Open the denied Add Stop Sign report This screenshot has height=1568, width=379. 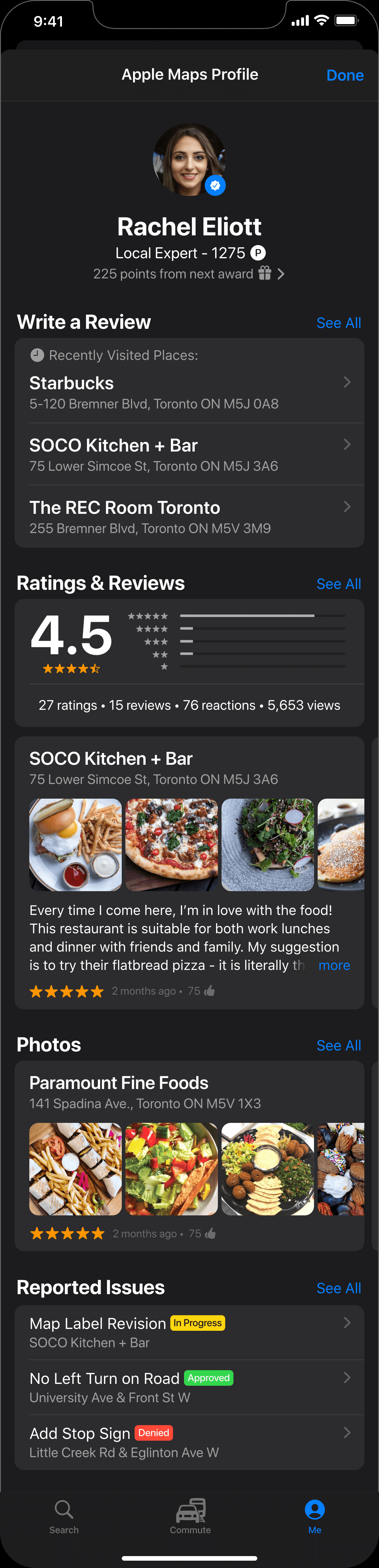pos(189,1442)
